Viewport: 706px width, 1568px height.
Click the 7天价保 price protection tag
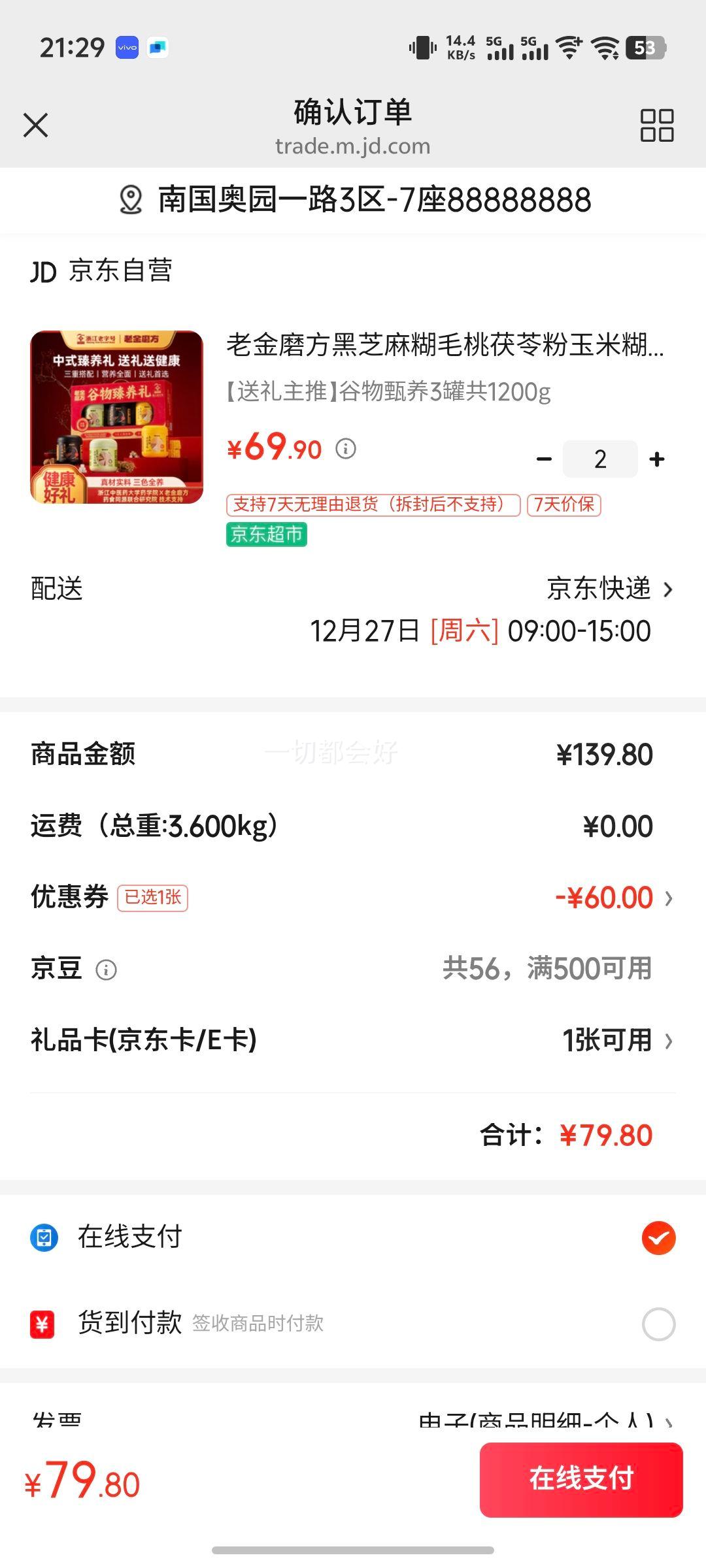(x=563, y=505)
